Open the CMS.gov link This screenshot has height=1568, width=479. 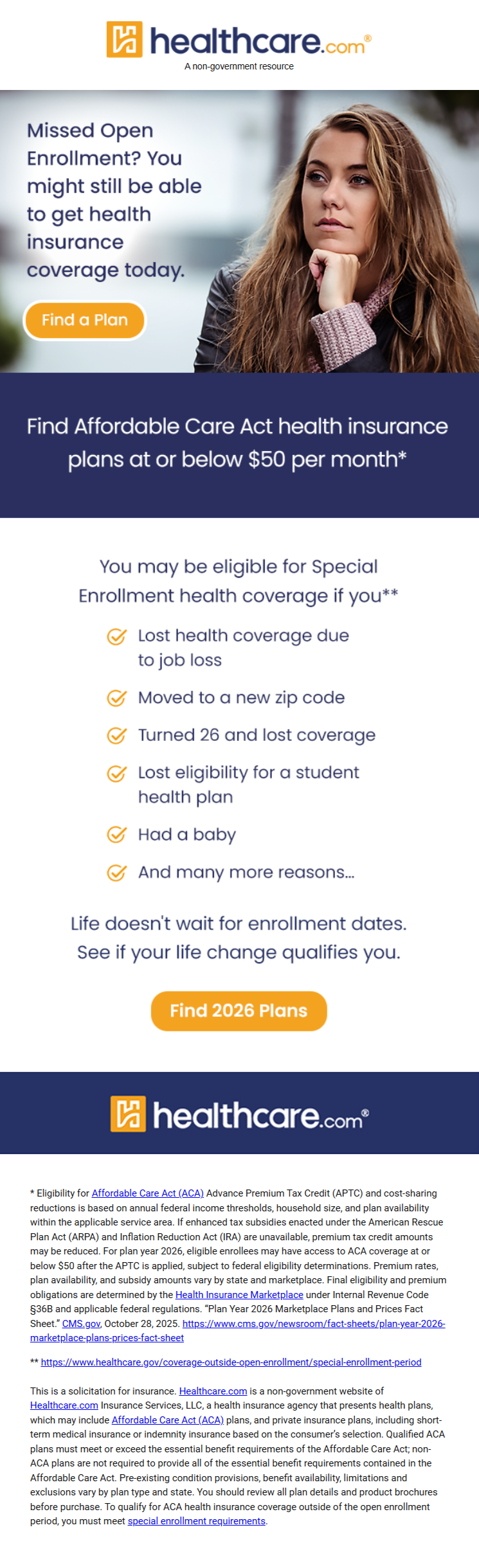[81, 1323]
